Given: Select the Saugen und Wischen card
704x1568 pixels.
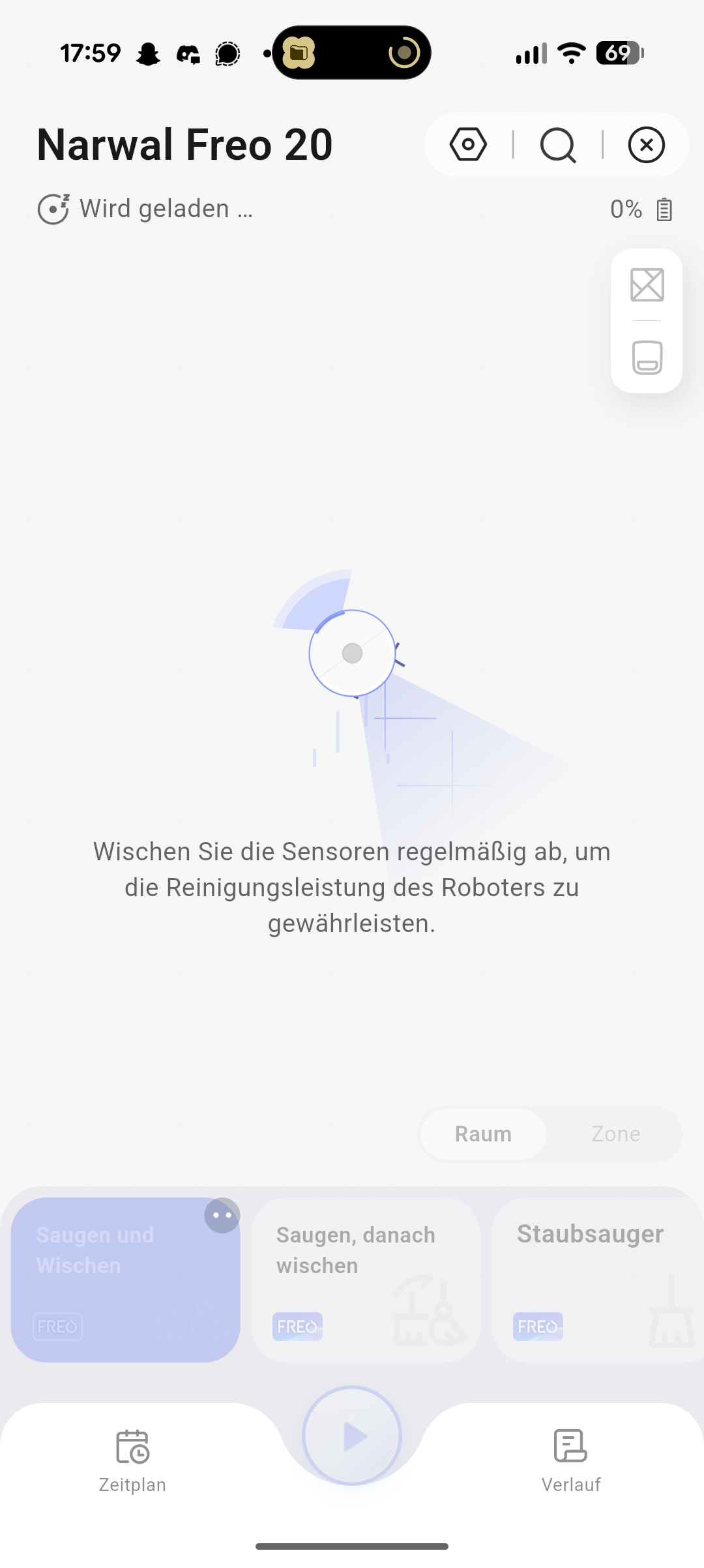Looking at the screenshot, I should pos(126,1280).
